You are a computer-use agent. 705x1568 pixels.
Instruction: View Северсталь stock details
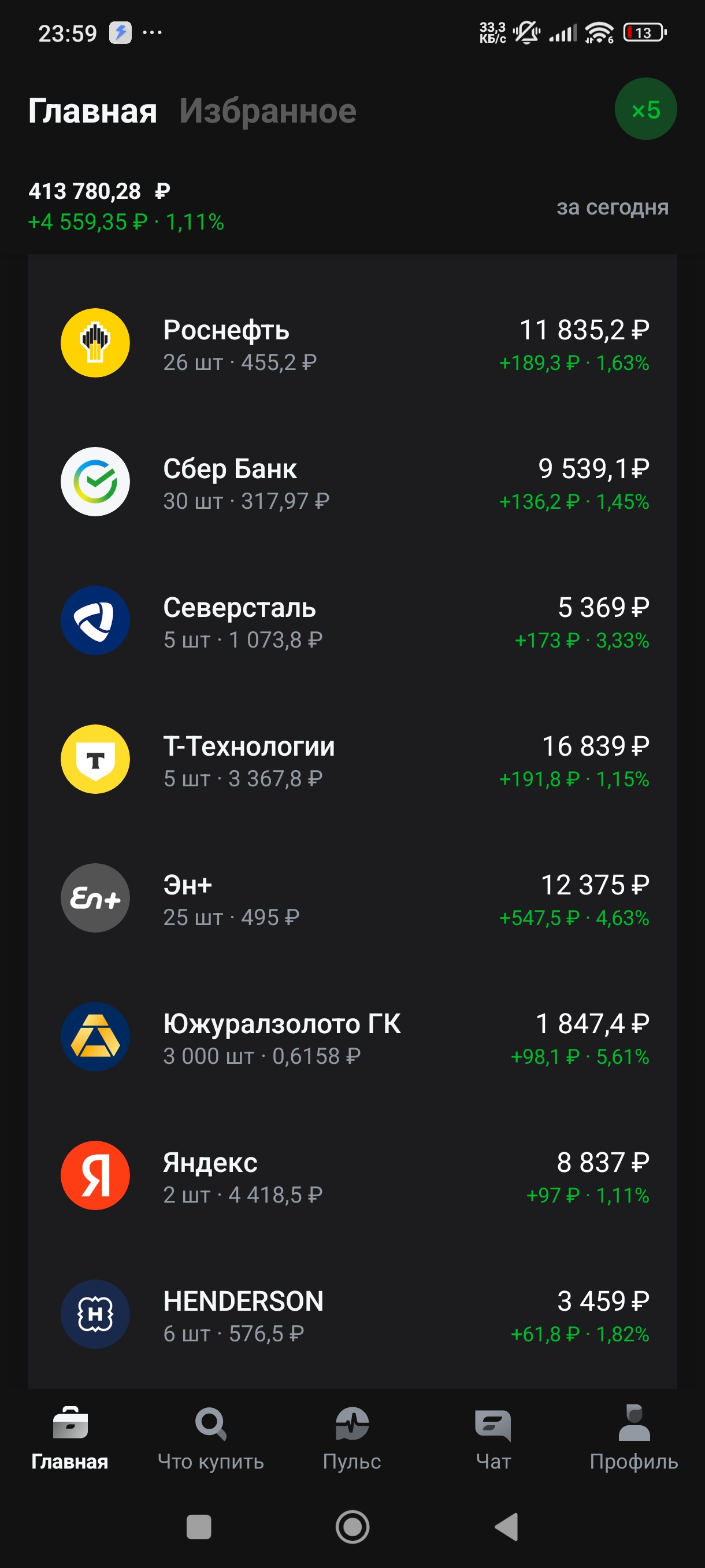pos(352,621)
